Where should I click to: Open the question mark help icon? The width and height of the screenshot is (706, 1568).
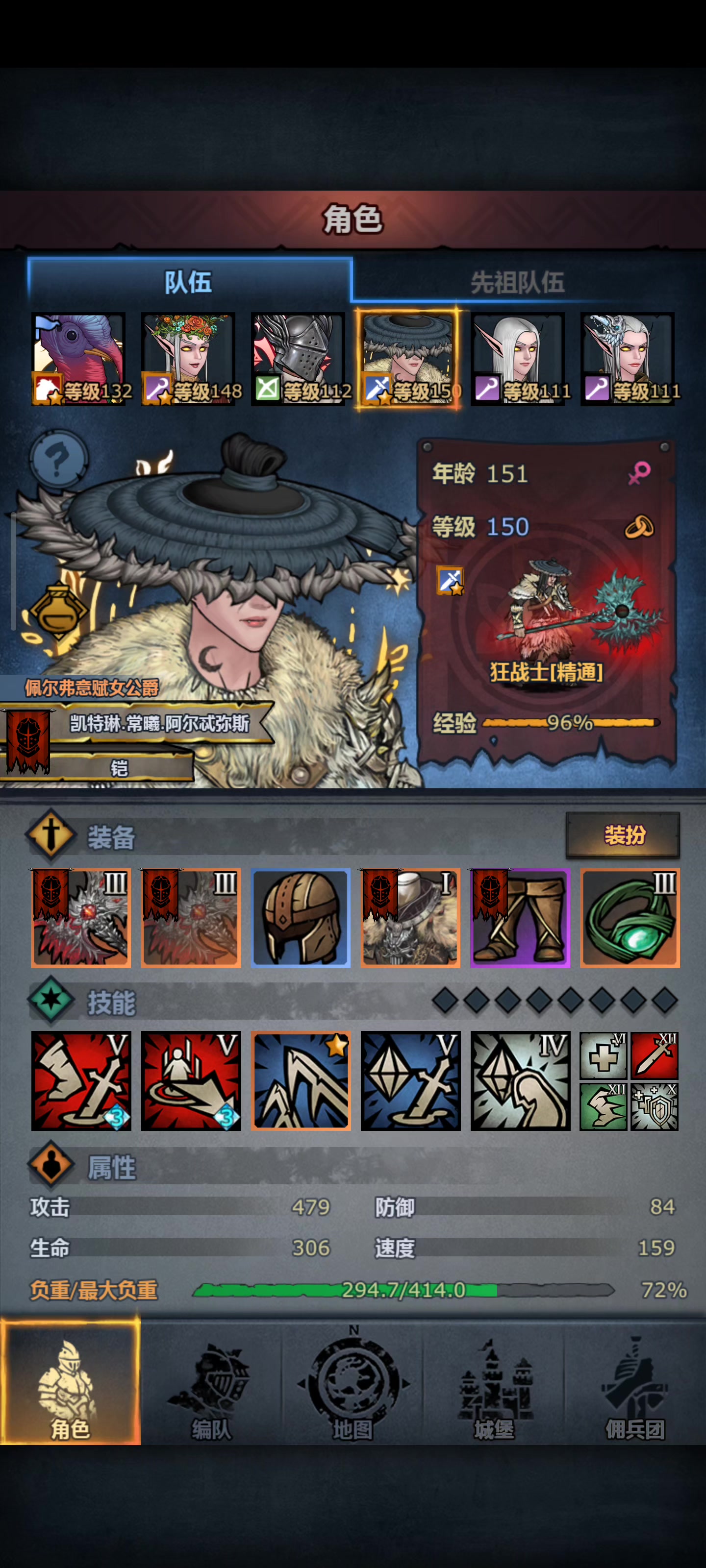click(58, 459)
